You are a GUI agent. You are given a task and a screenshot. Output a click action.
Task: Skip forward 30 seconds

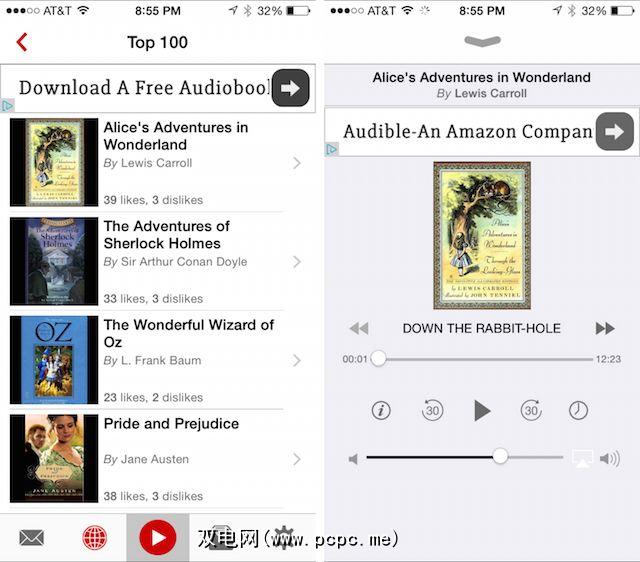tap(531, 410)
